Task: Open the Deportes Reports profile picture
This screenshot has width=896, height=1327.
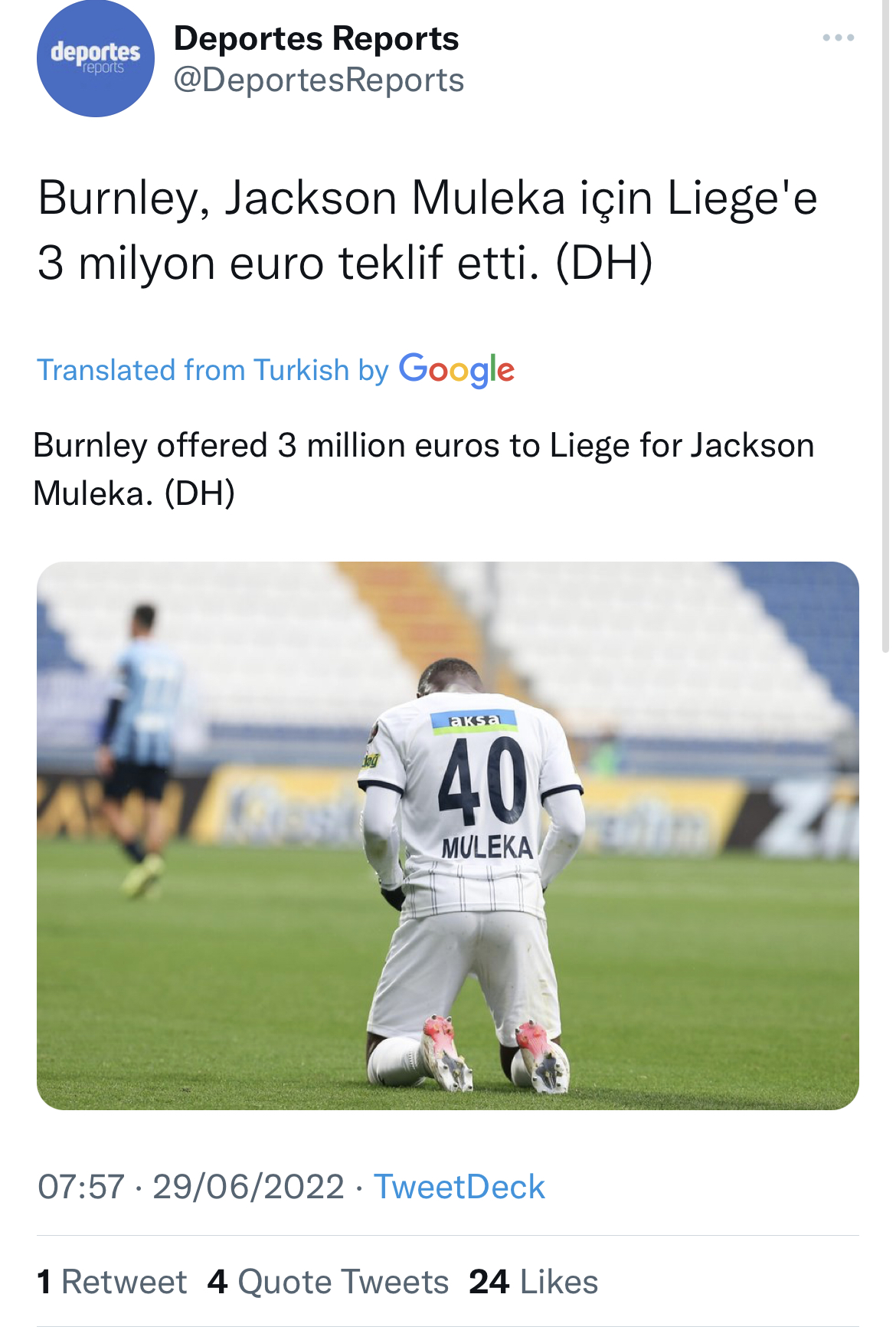Action: pyautogui.click(x=96, y=59)
